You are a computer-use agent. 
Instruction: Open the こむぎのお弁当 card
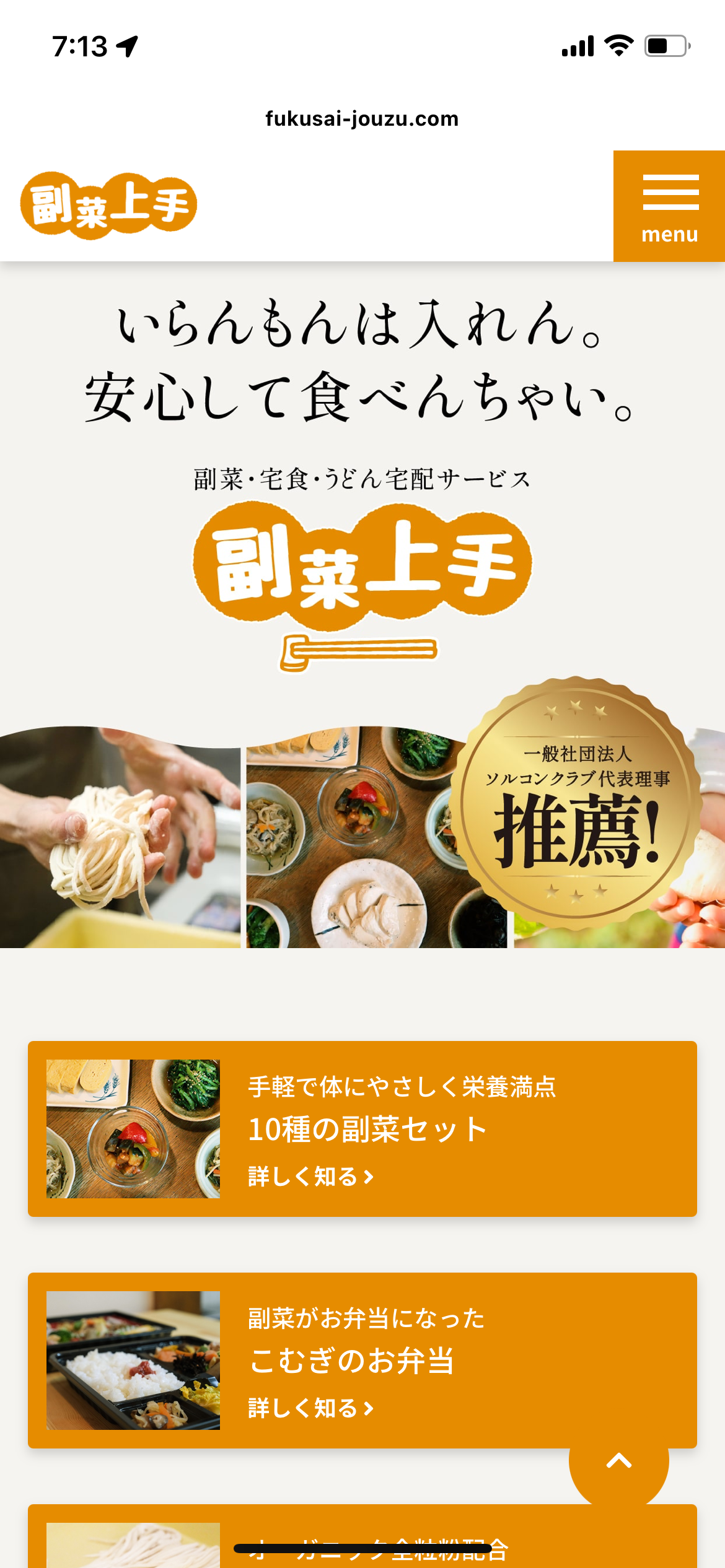[362, 1360]
